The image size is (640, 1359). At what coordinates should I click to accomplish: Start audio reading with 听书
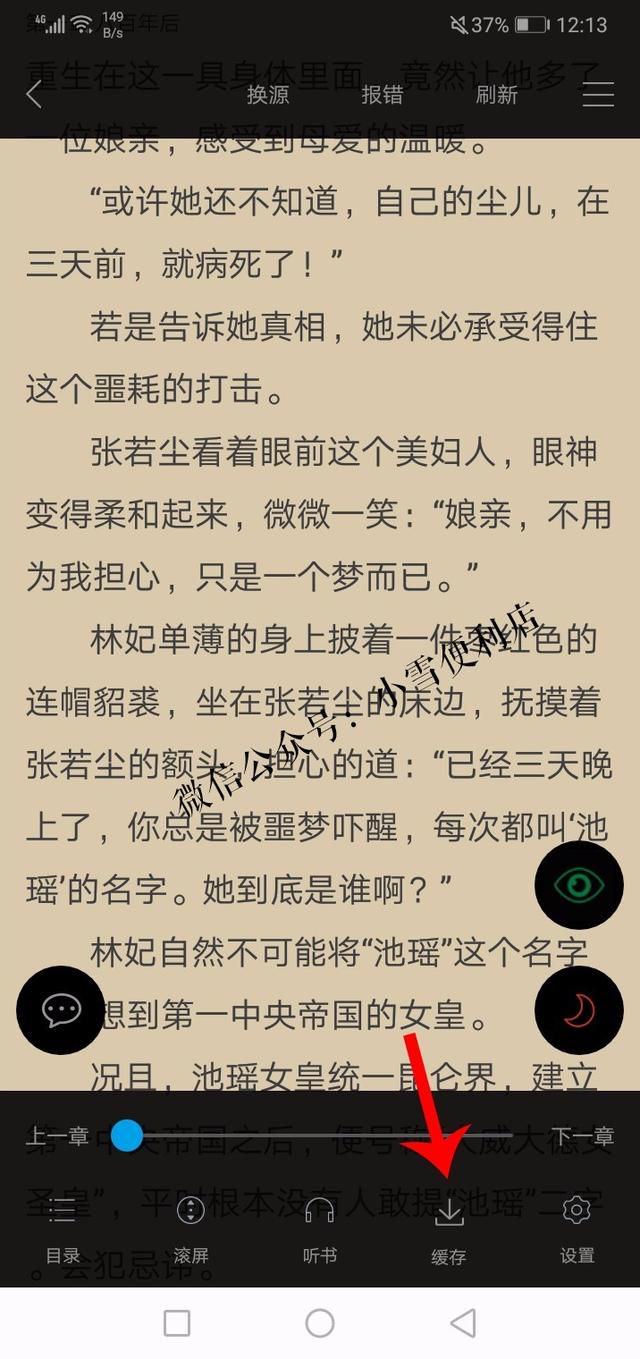click(x=320, y=1229)
